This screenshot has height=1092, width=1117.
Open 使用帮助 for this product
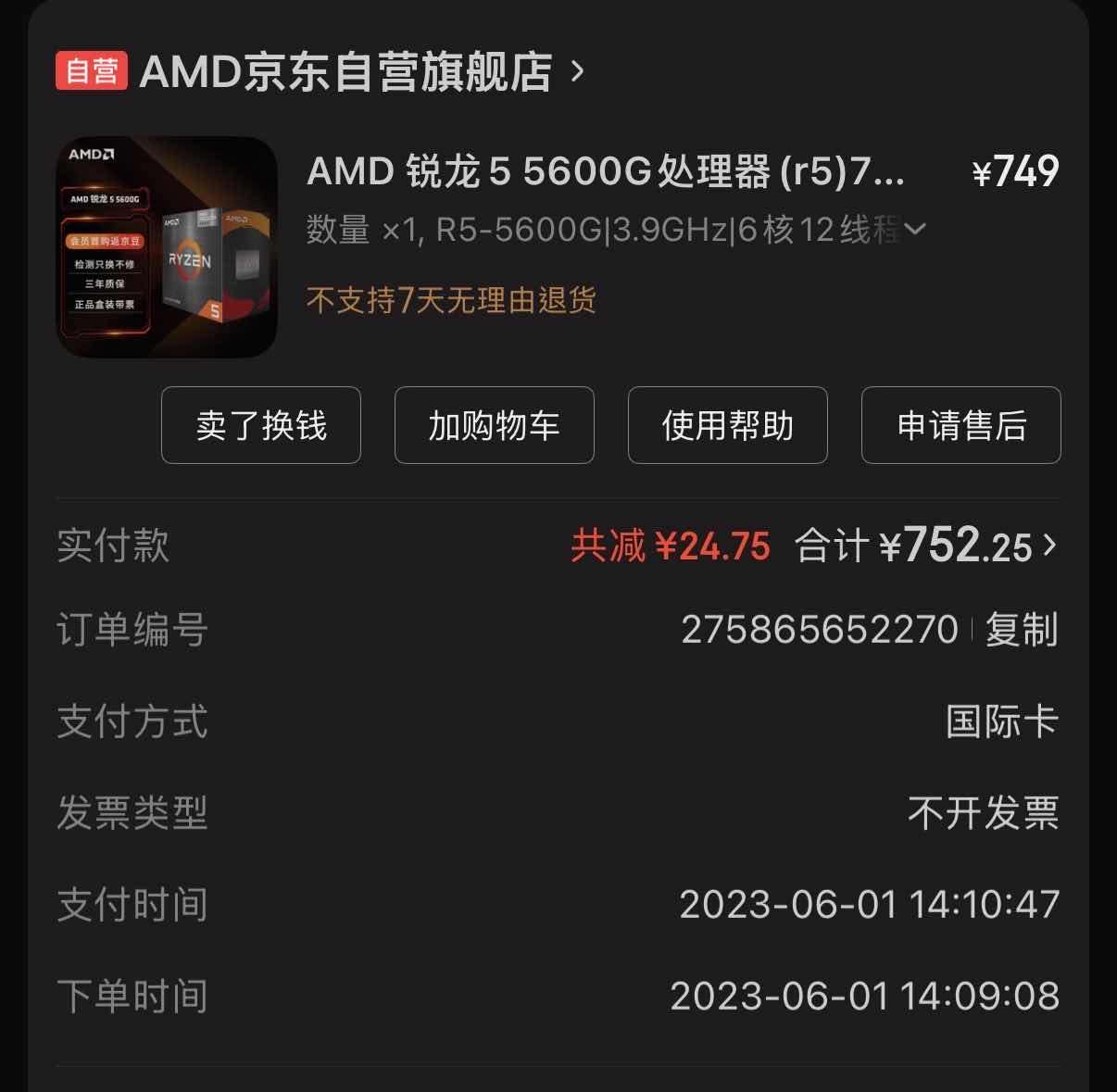tap(728, 425)
